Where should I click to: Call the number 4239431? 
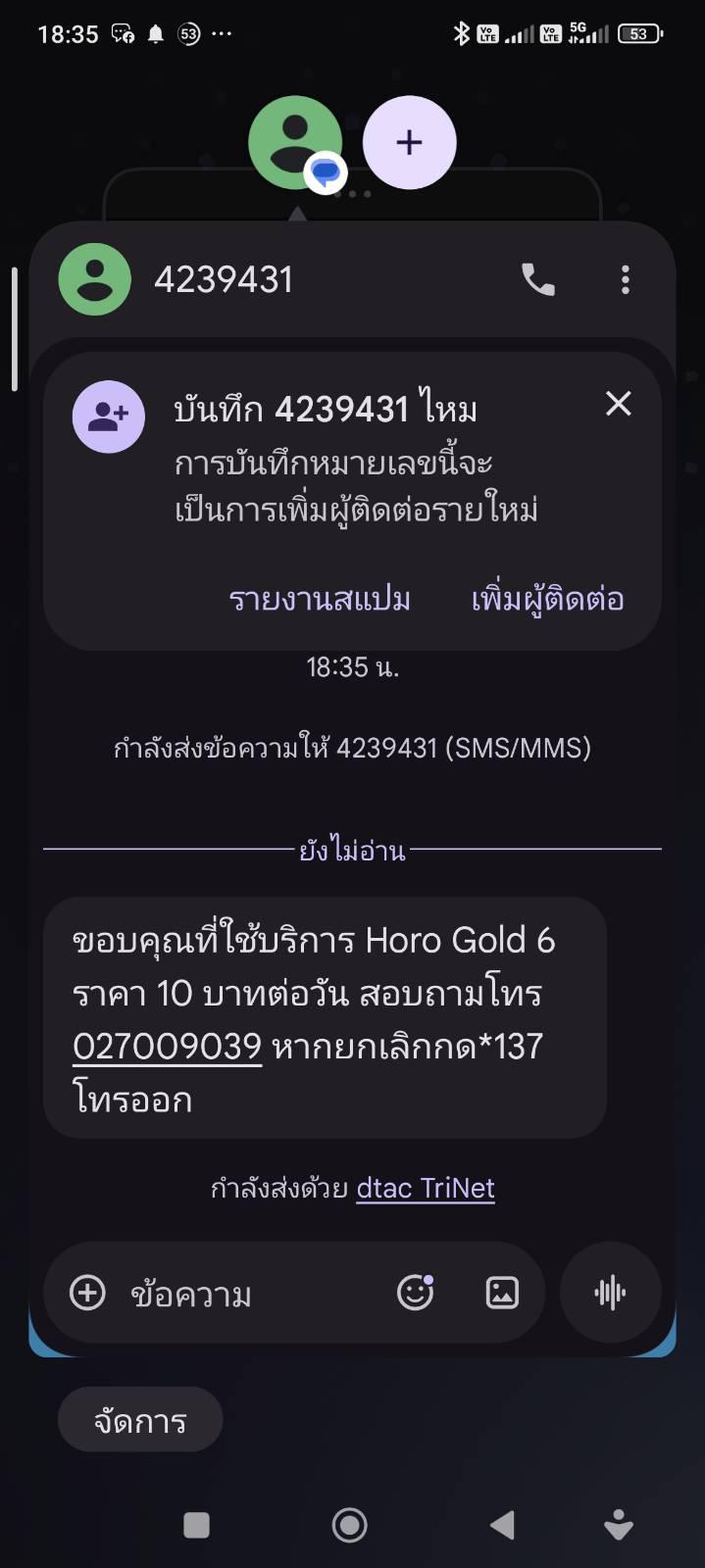(x=537, y=280)
